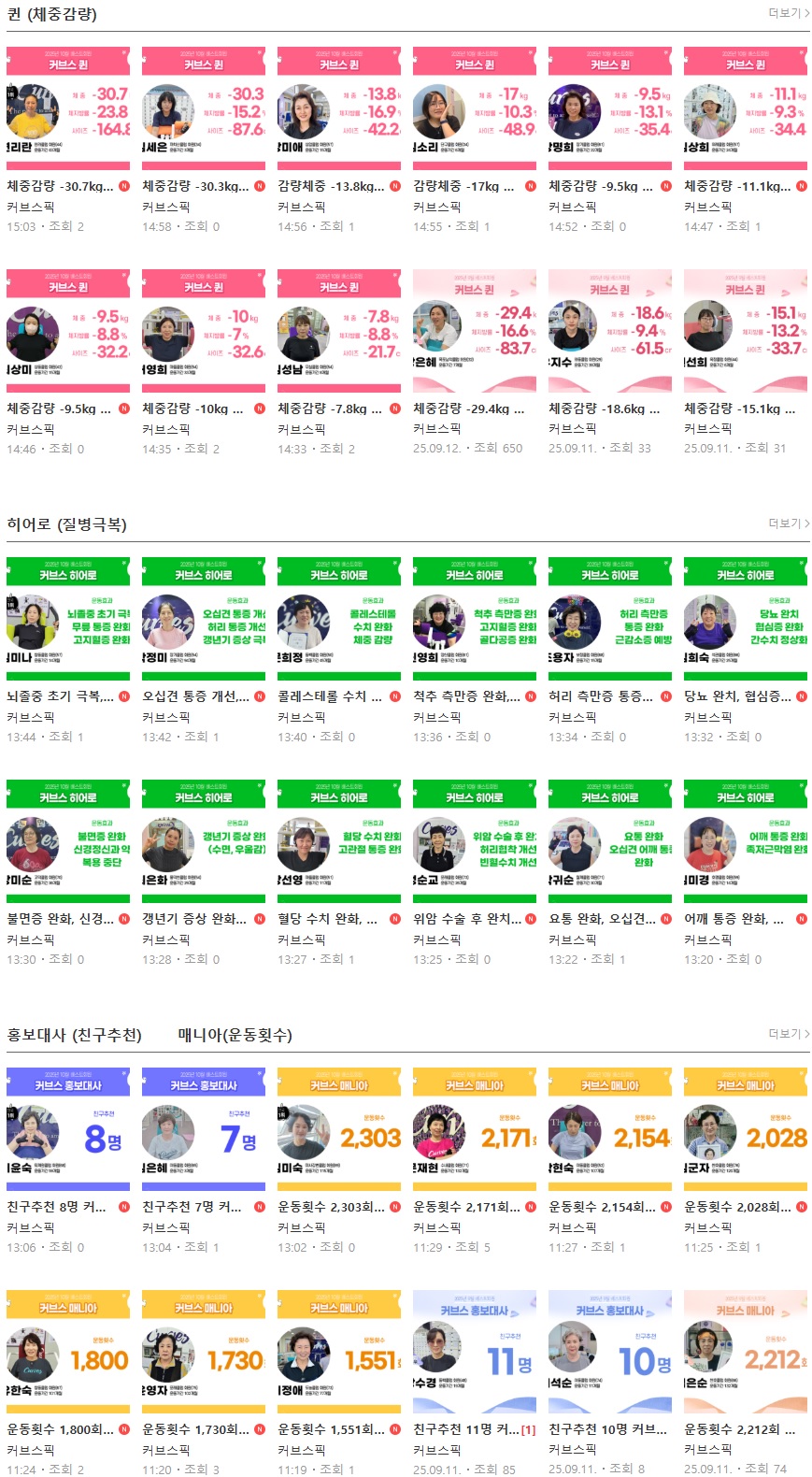Open the 체중감량 -18.6kg post
812x1477 pixels.
click(604, 409)
